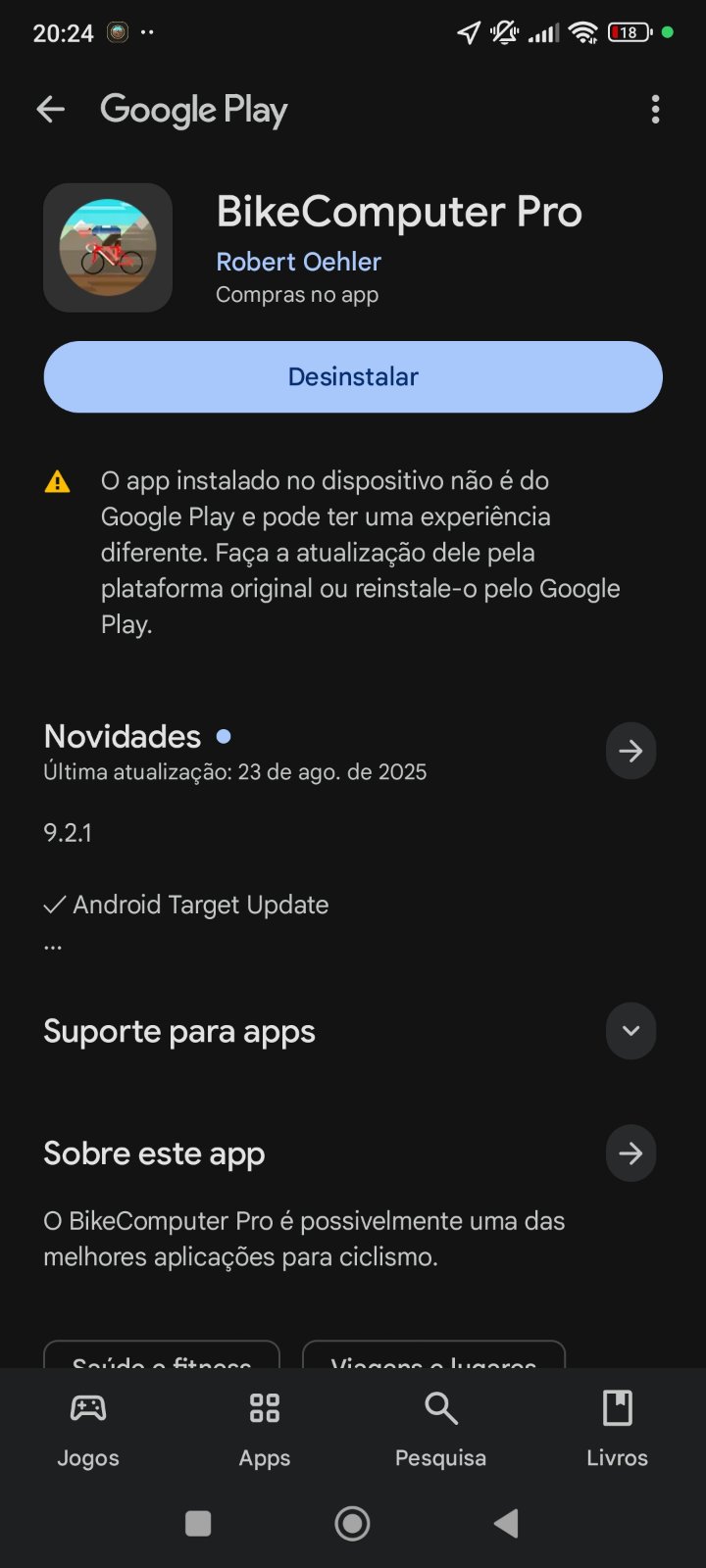Switch to the Jogos tab
Image resolution: width=706 pixels, height=1568 pixels.
(88, 1429)
